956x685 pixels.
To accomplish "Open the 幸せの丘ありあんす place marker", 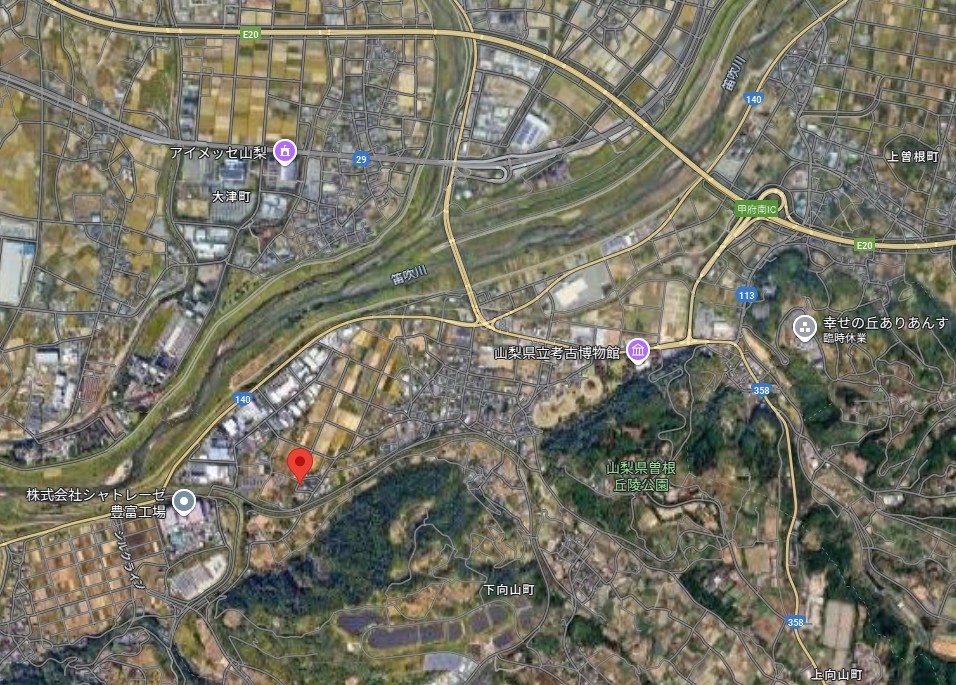I will pyautogui.click(x=804, y=326).
